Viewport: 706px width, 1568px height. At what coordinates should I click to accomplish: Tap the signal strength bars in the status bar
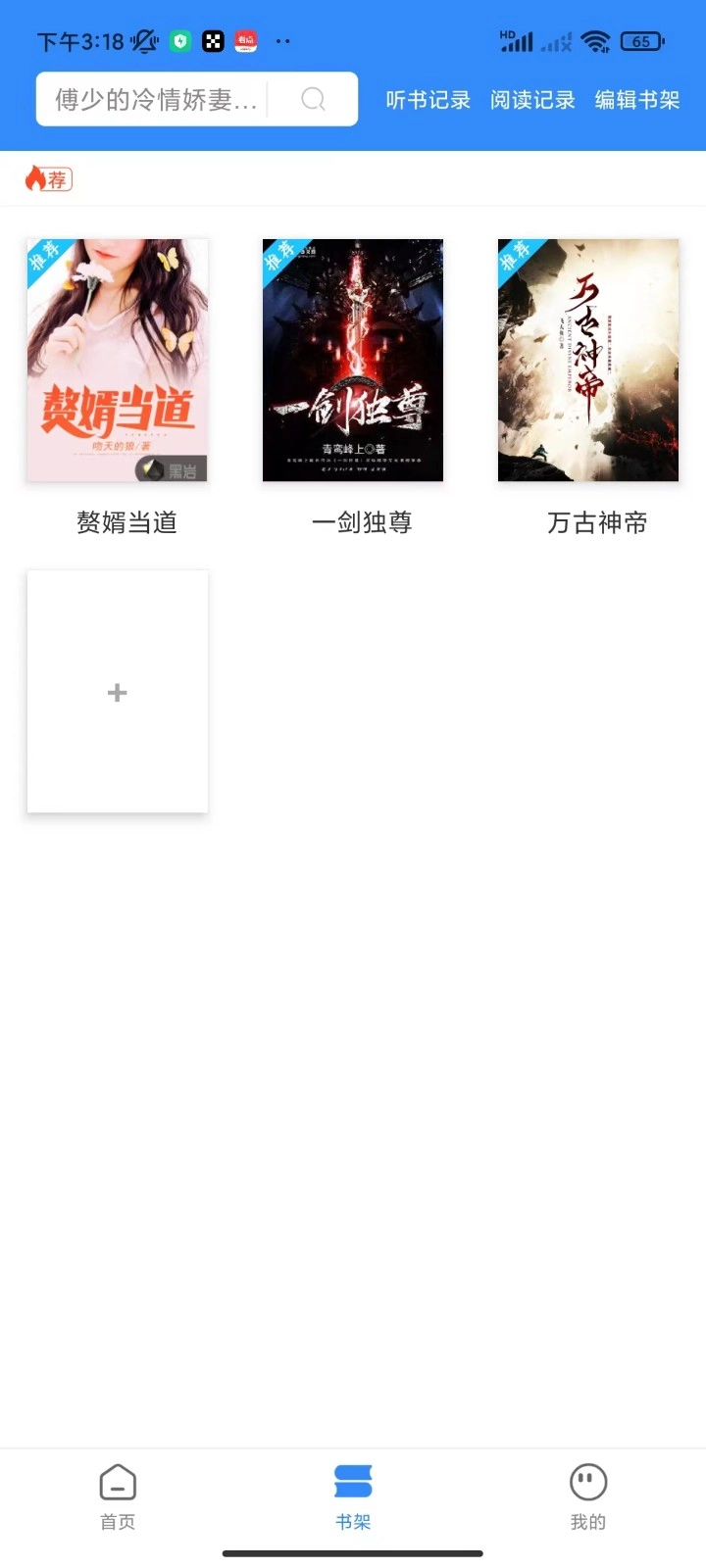[517, 41]
